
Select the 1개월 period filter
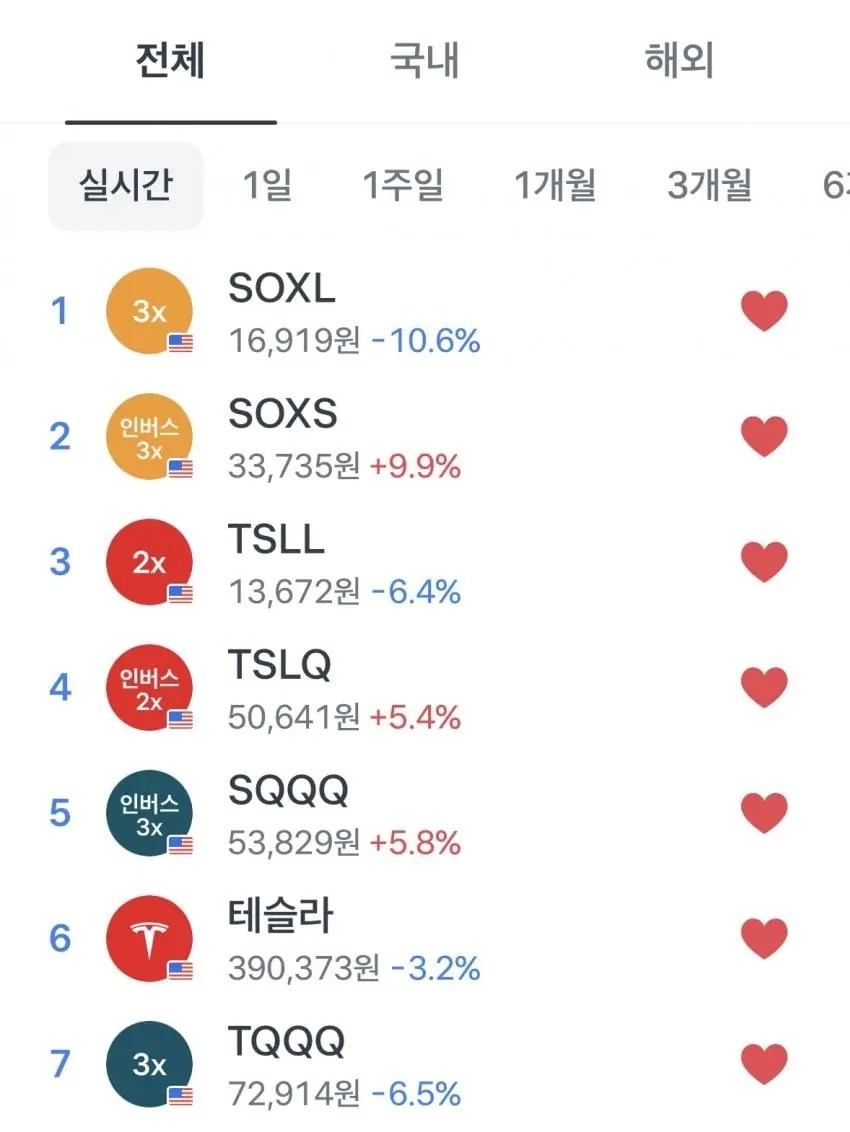click(x=557, y=186)
